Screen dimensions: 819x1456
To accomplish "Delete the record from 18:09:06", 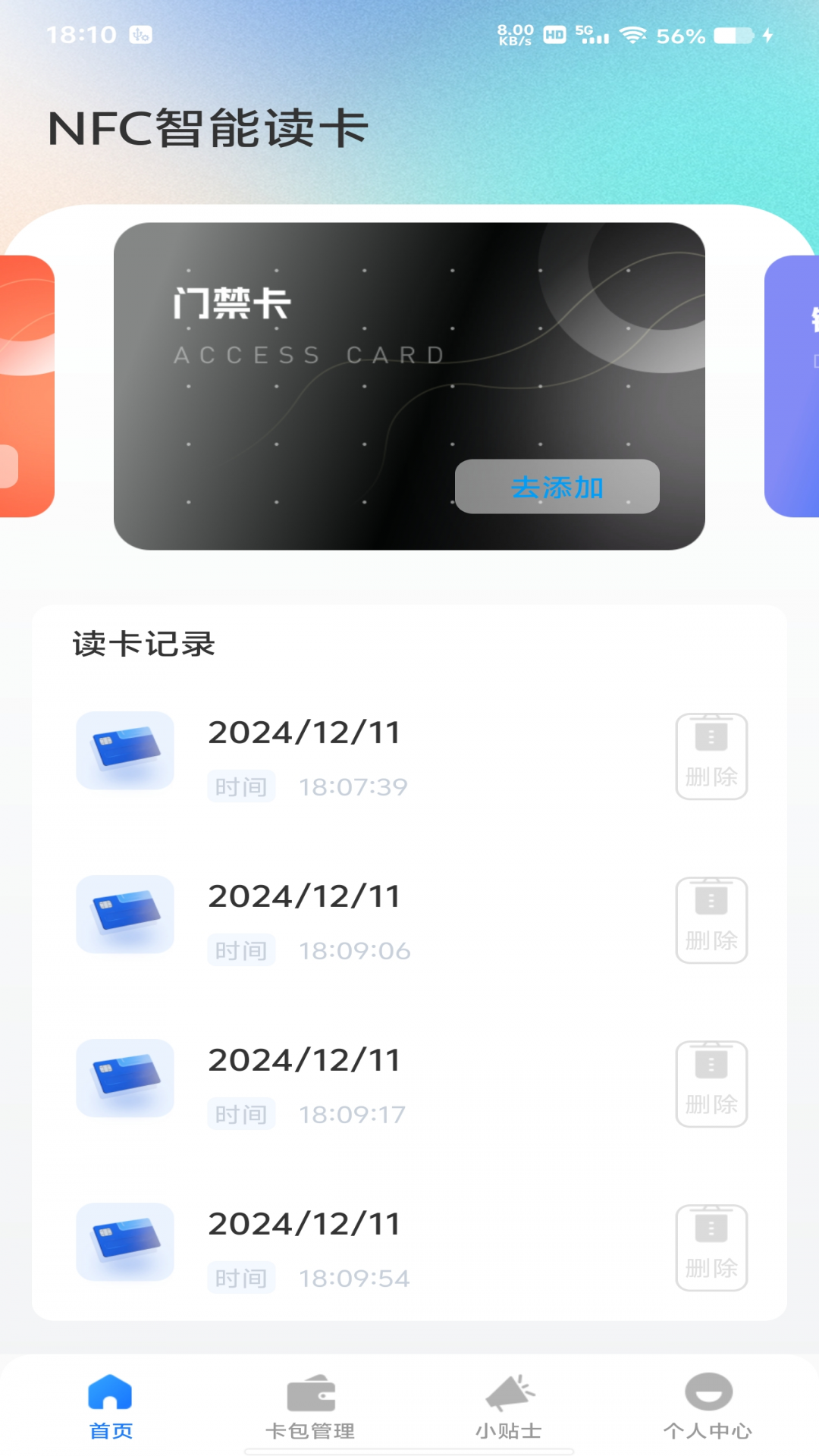I will [711, 920].
